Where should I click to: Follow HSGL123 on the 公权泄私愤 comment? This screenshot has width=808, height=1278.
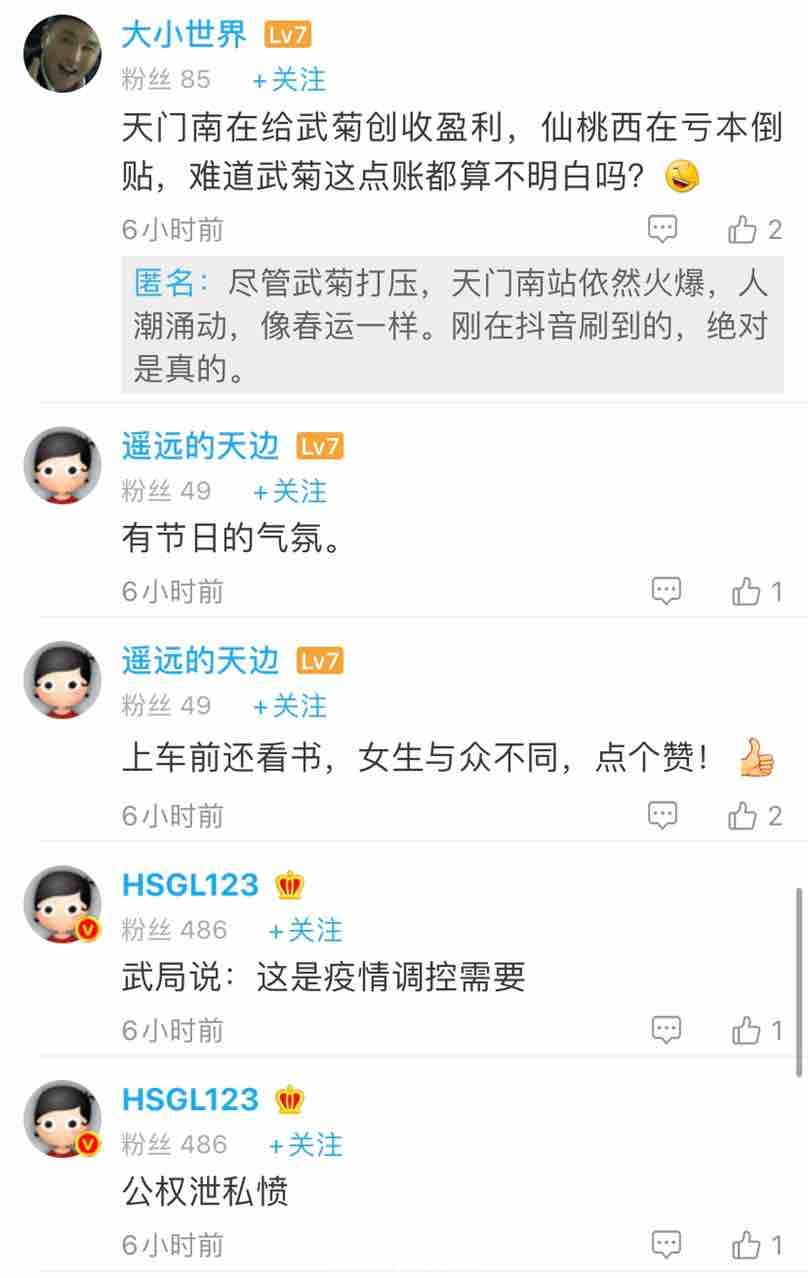[x=304, y=1144]
